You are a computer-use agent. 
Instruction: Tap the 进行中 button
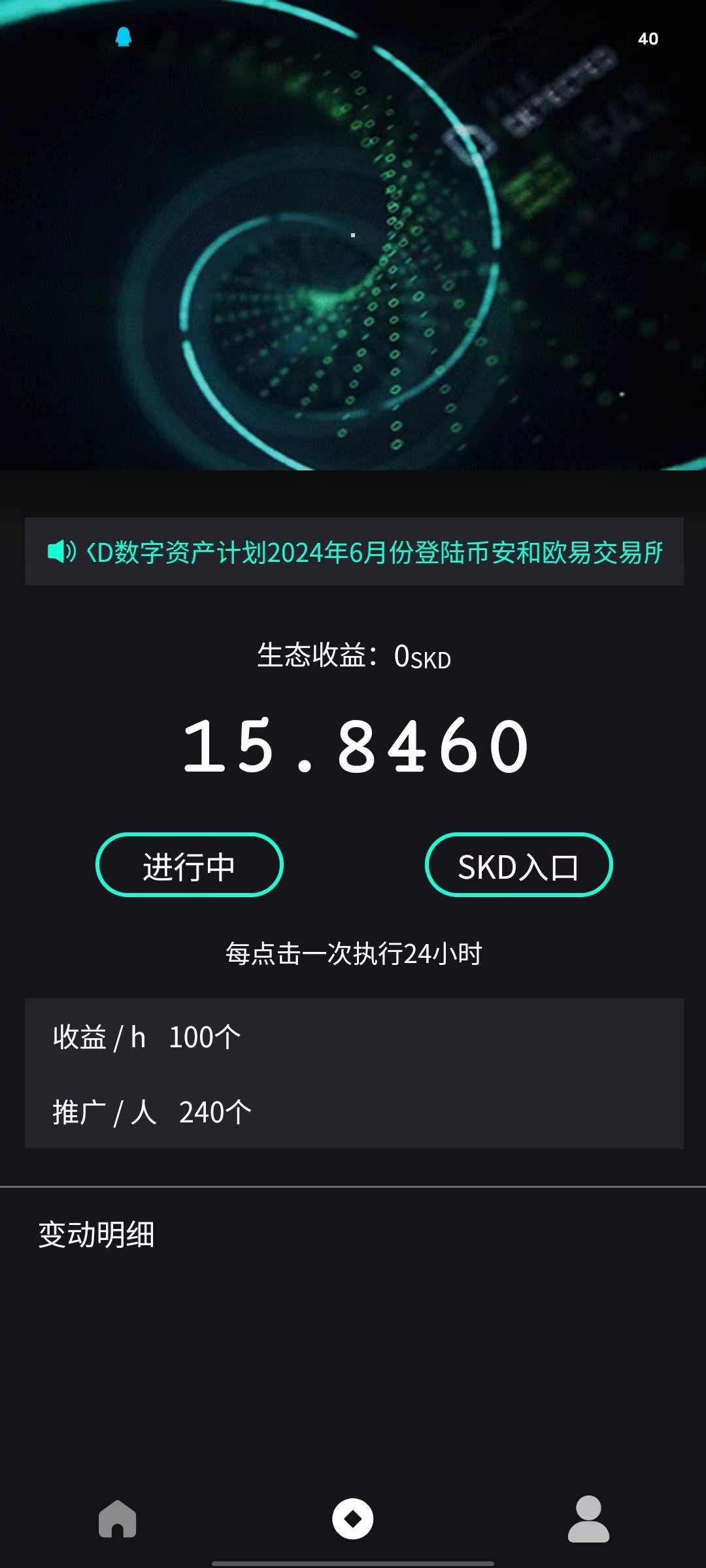189,865
